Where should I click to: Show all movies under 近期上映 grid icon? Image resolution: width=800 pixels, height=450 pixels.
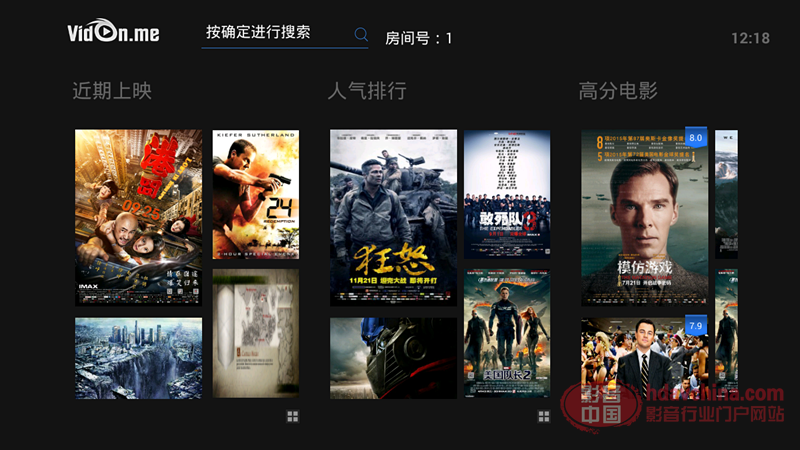click(292, 416)
